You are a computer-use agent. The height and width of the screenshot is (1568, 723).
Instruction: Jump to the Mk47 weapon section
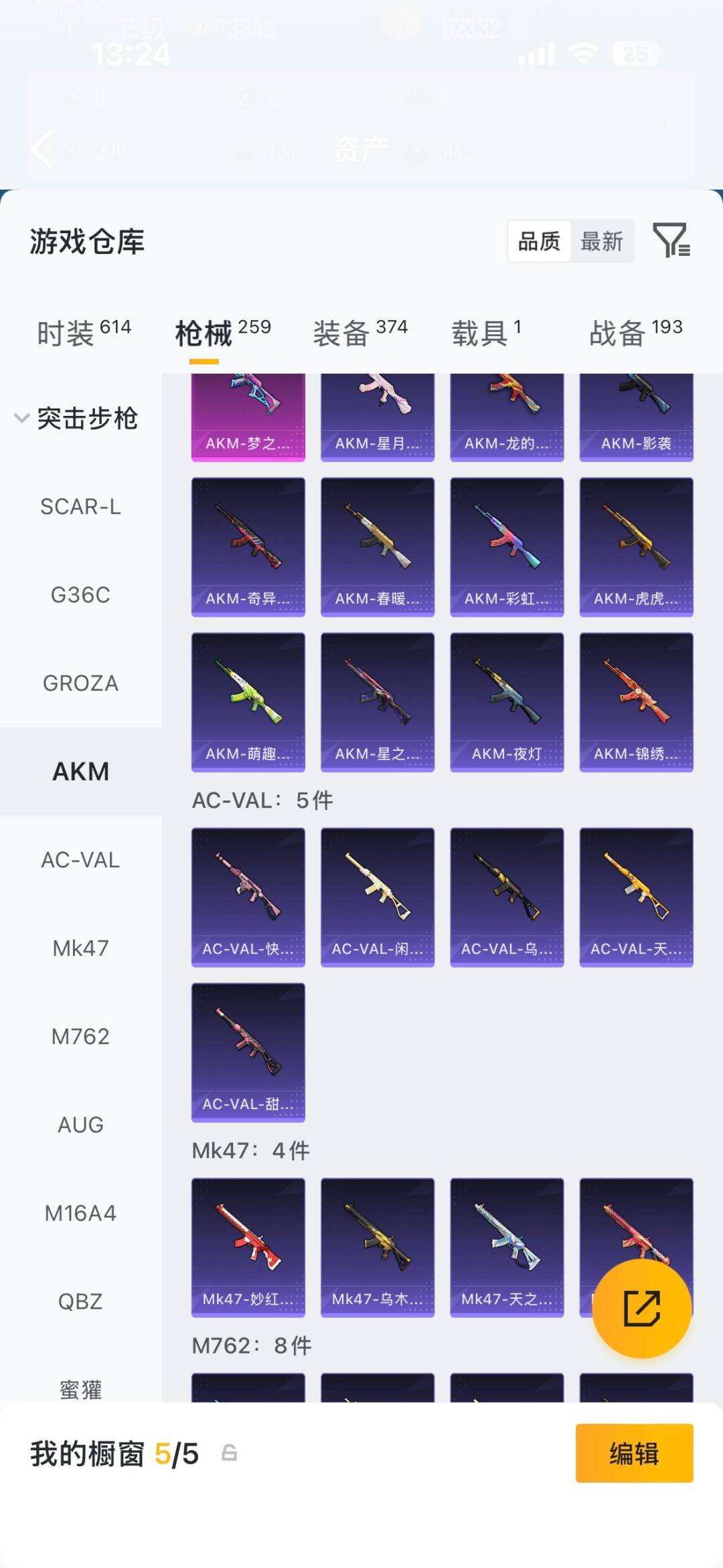(x=80, y=948)
